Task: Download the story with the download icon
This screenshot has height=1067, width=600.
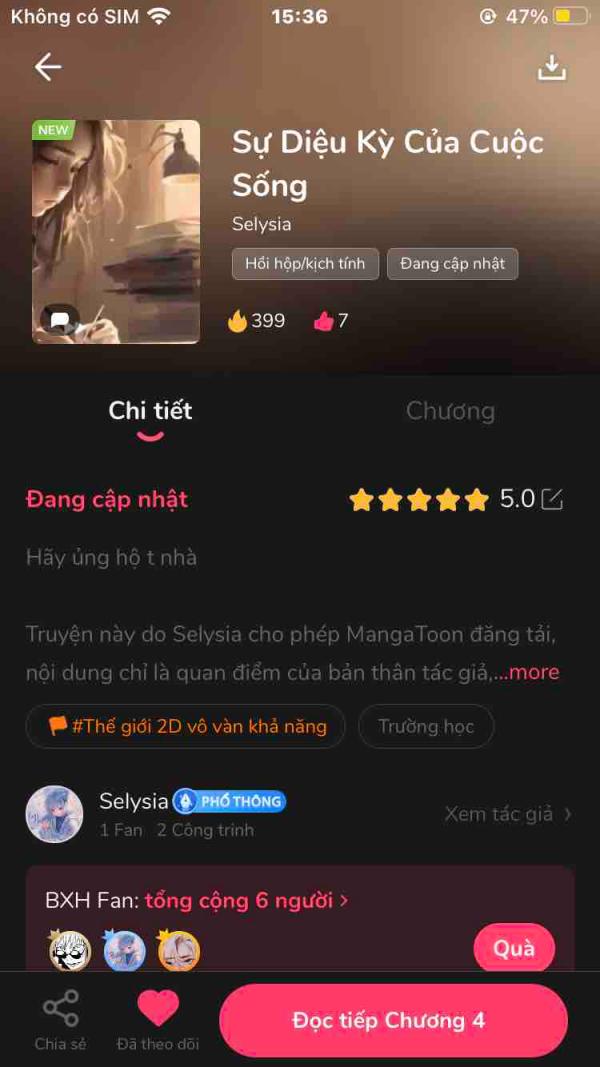Action: tap(552, 67)
